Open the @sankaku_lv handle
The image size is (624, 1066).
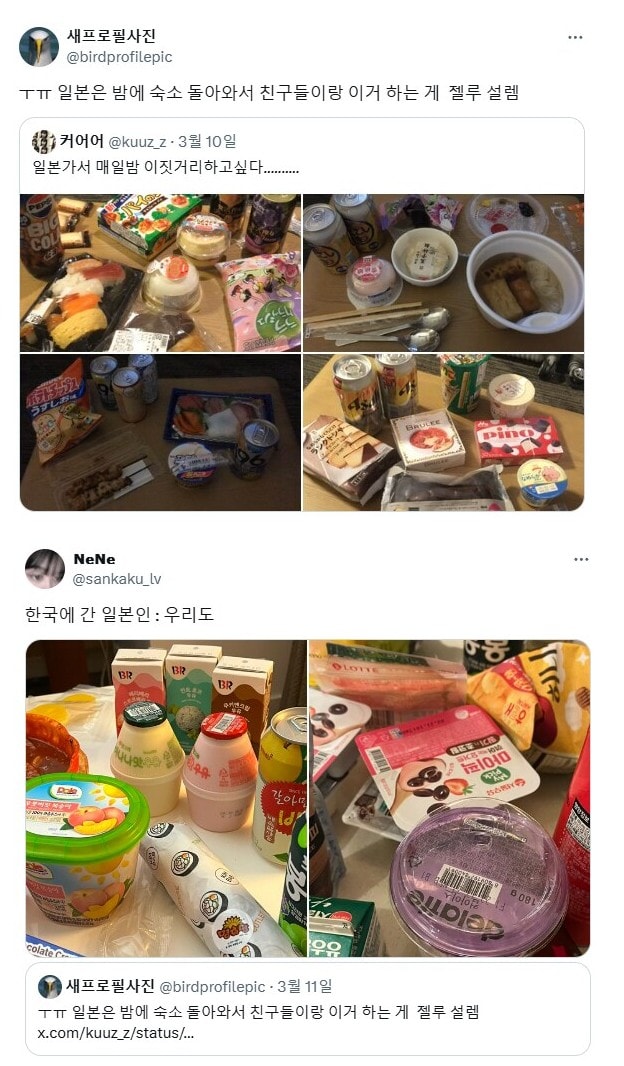tap(117, 579)
